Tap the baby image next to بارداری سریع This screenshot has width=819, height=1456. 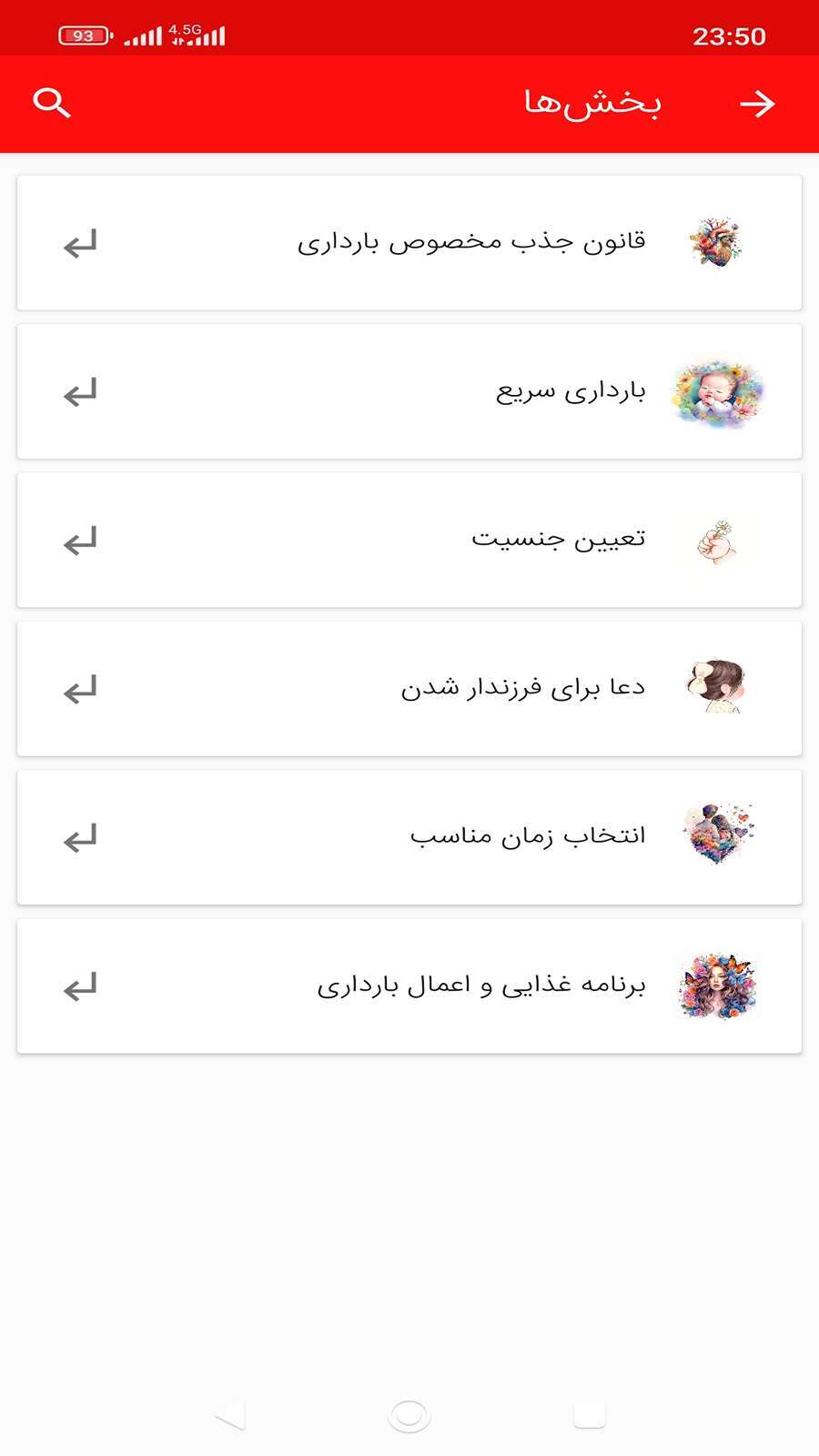[x=718, y=391]
